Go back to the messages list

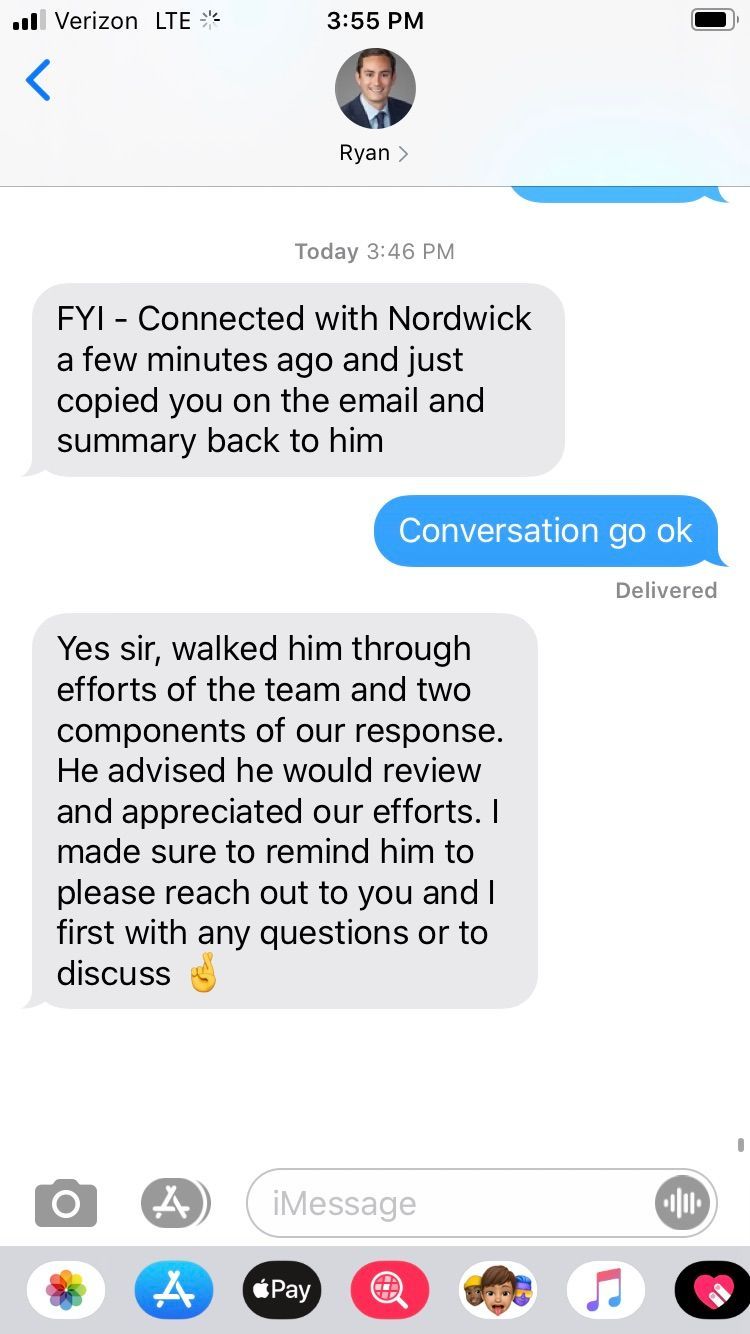[x=38, y=82]
